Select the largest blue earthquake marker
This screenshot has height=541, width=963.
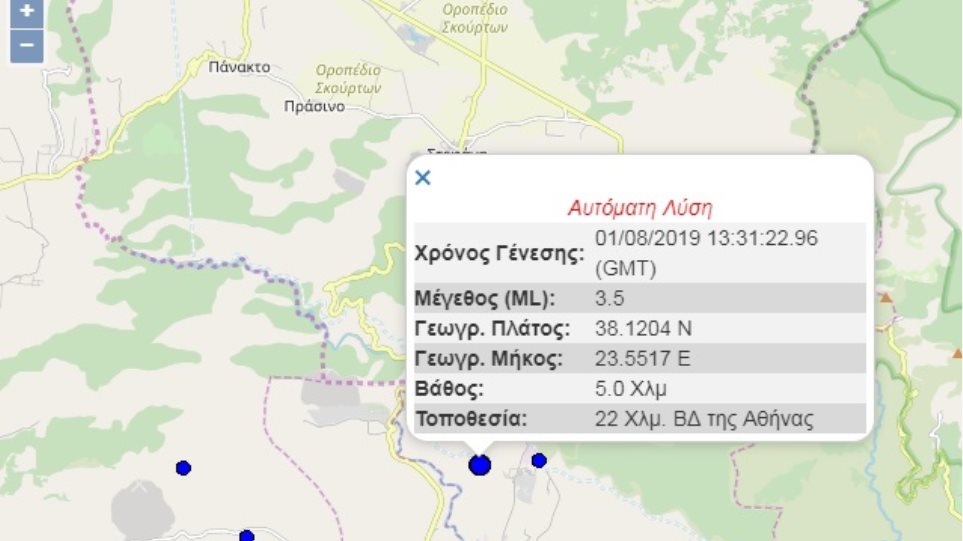pos(480,465)
